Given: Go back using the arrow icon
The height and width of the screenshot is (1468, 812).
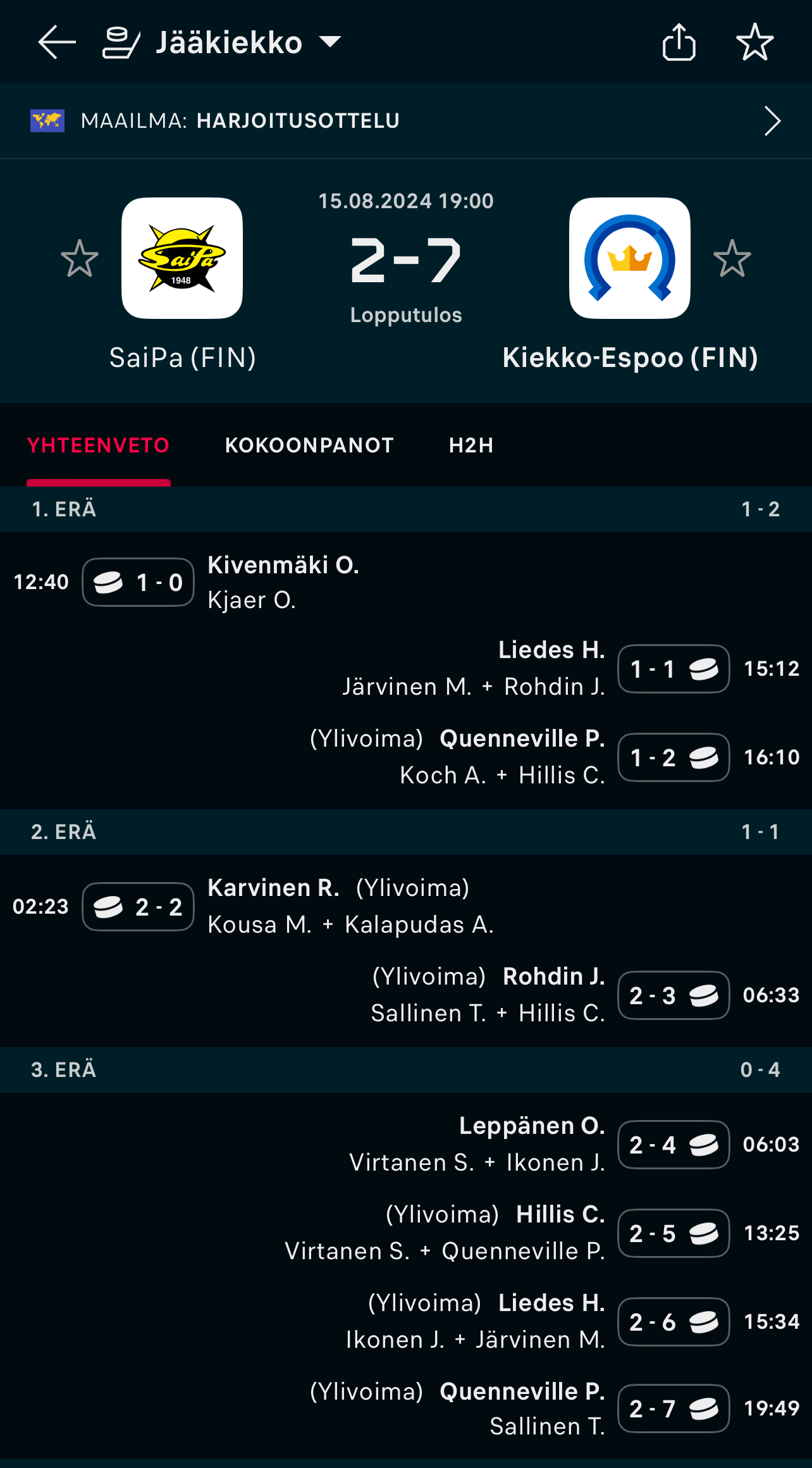Looking at the screenshot, I should pyautogui.click(x=57, y=42).
